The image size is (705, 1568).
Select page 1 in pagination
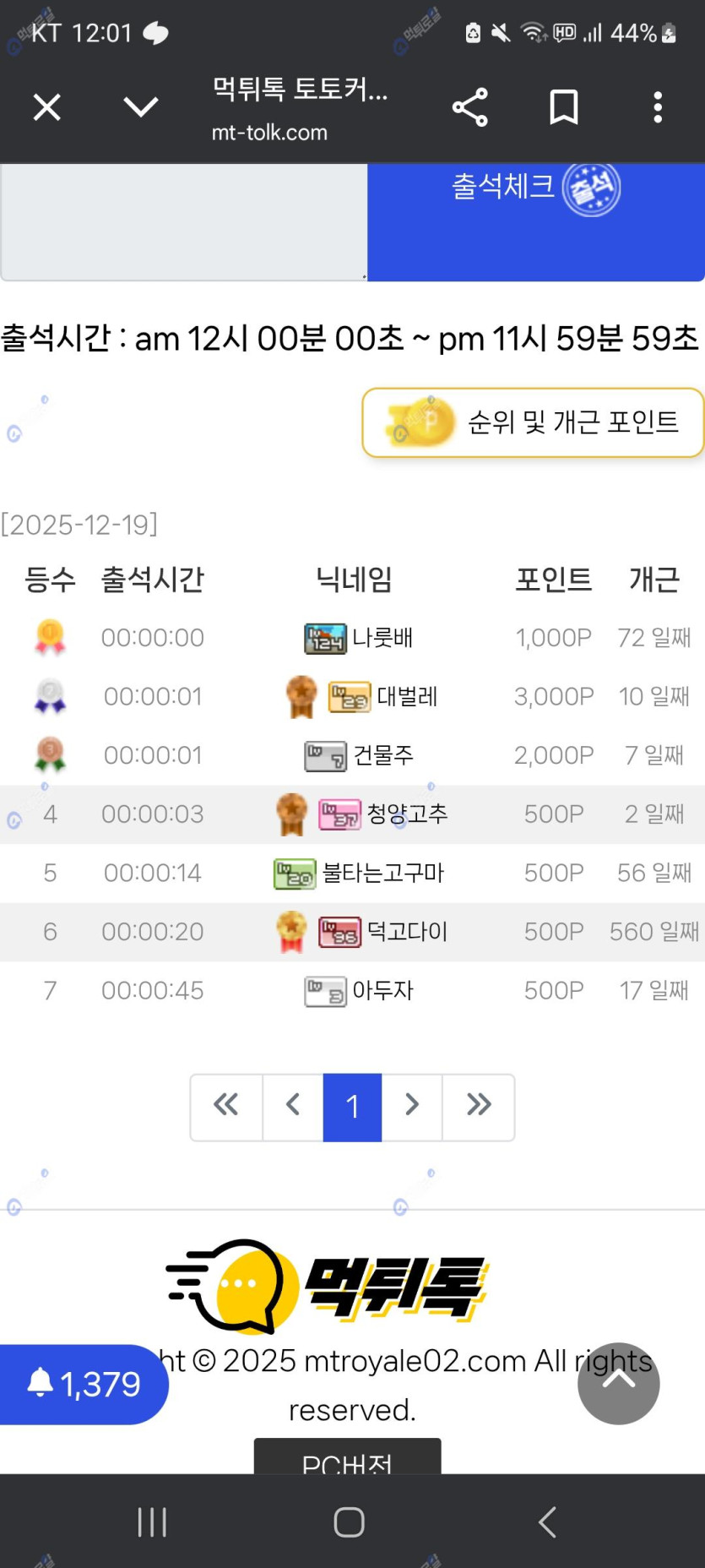click(352, 1107)
